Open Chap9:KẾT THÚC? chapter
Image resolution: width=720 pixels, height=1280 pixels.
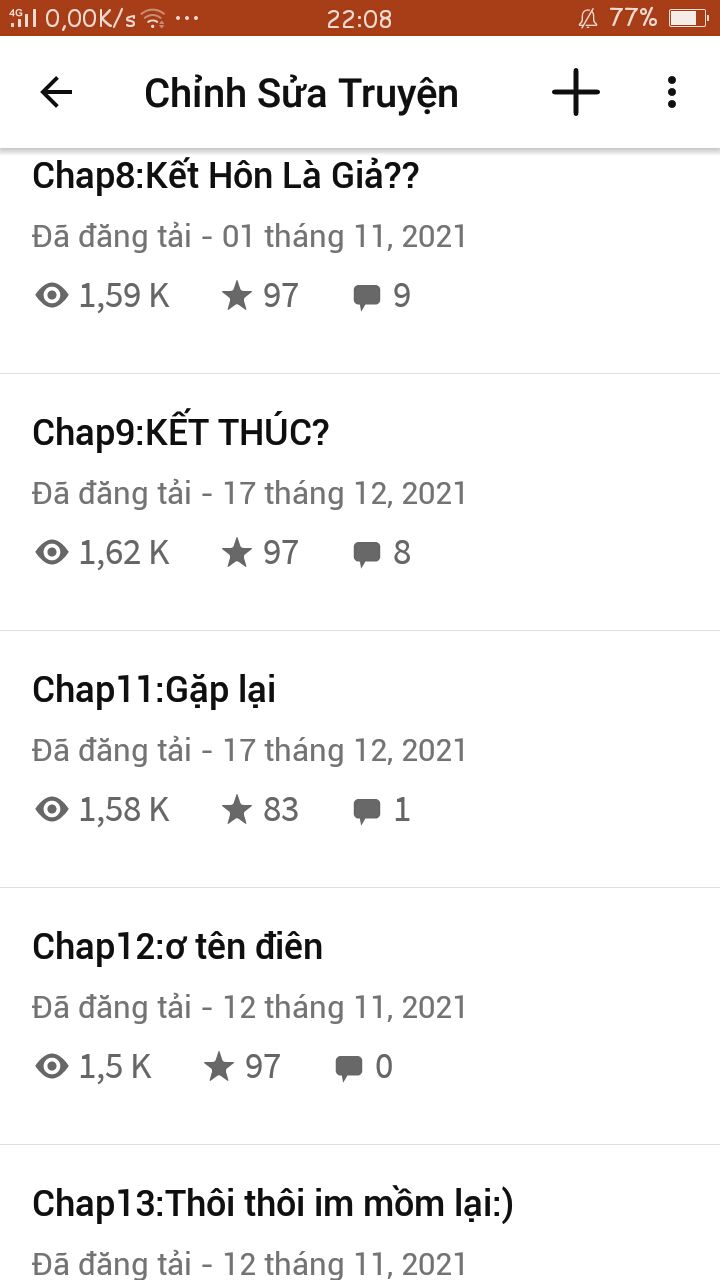[x=360, y=502]
